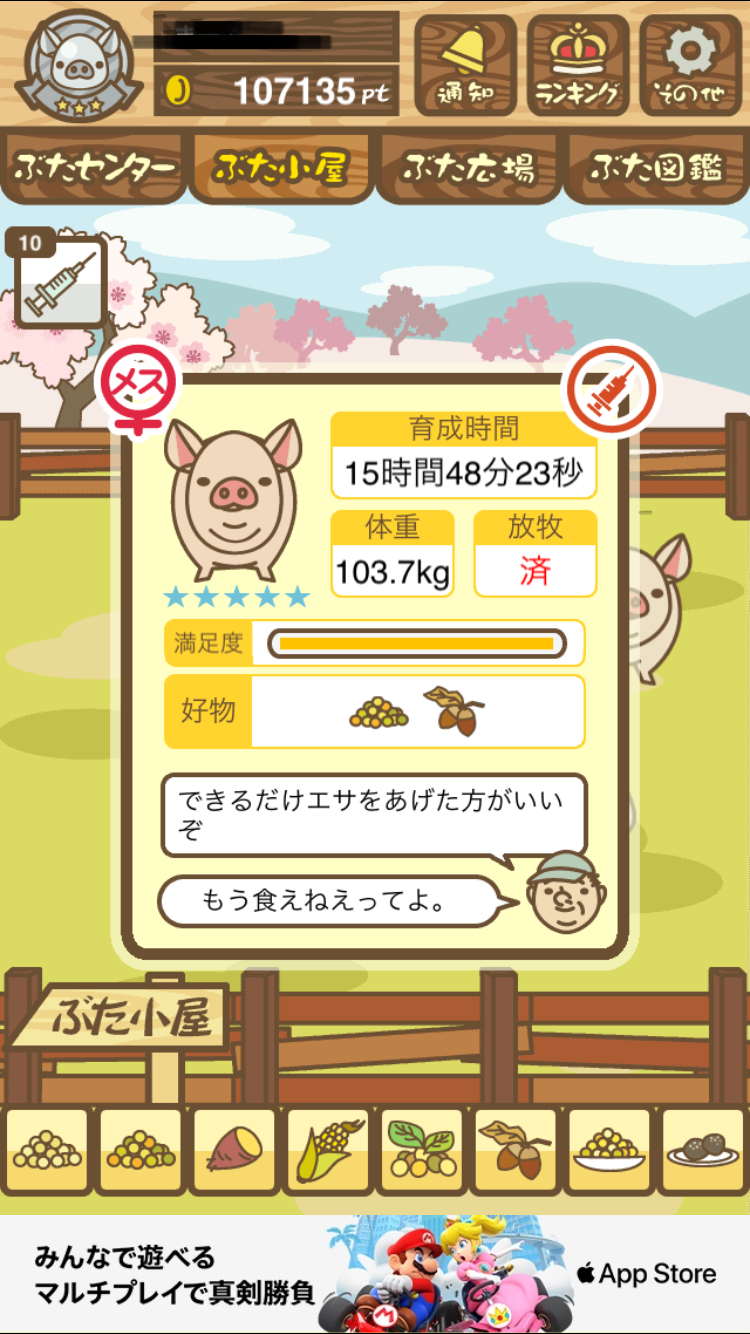Choose the plate of brown dumplings

pos(702,1151)
